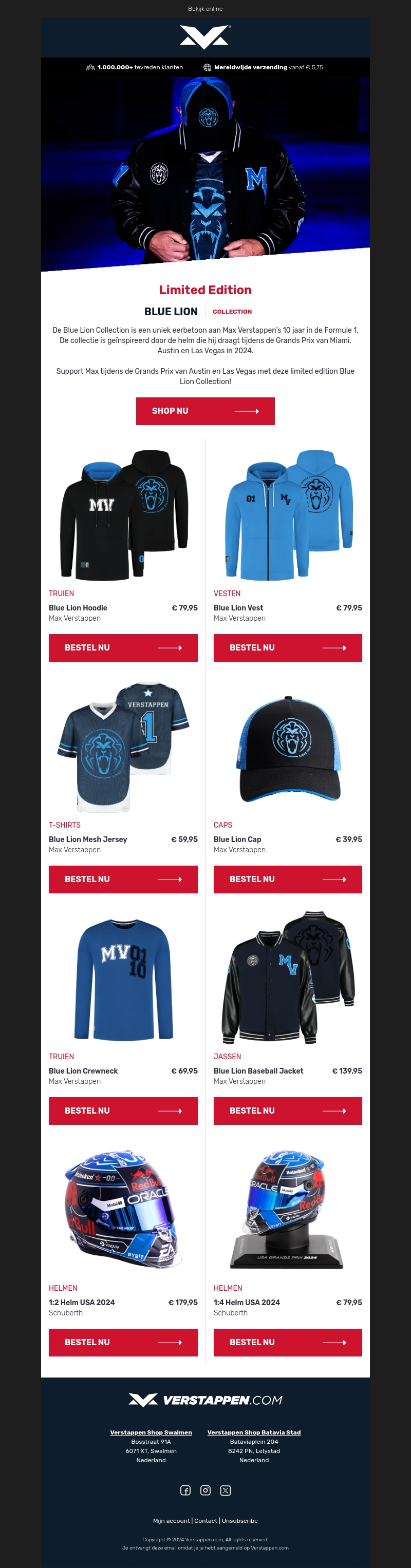This screenshot has height=1568, width=411.
Task: Visit the Facebook page
Action: tap(185, 1490)
